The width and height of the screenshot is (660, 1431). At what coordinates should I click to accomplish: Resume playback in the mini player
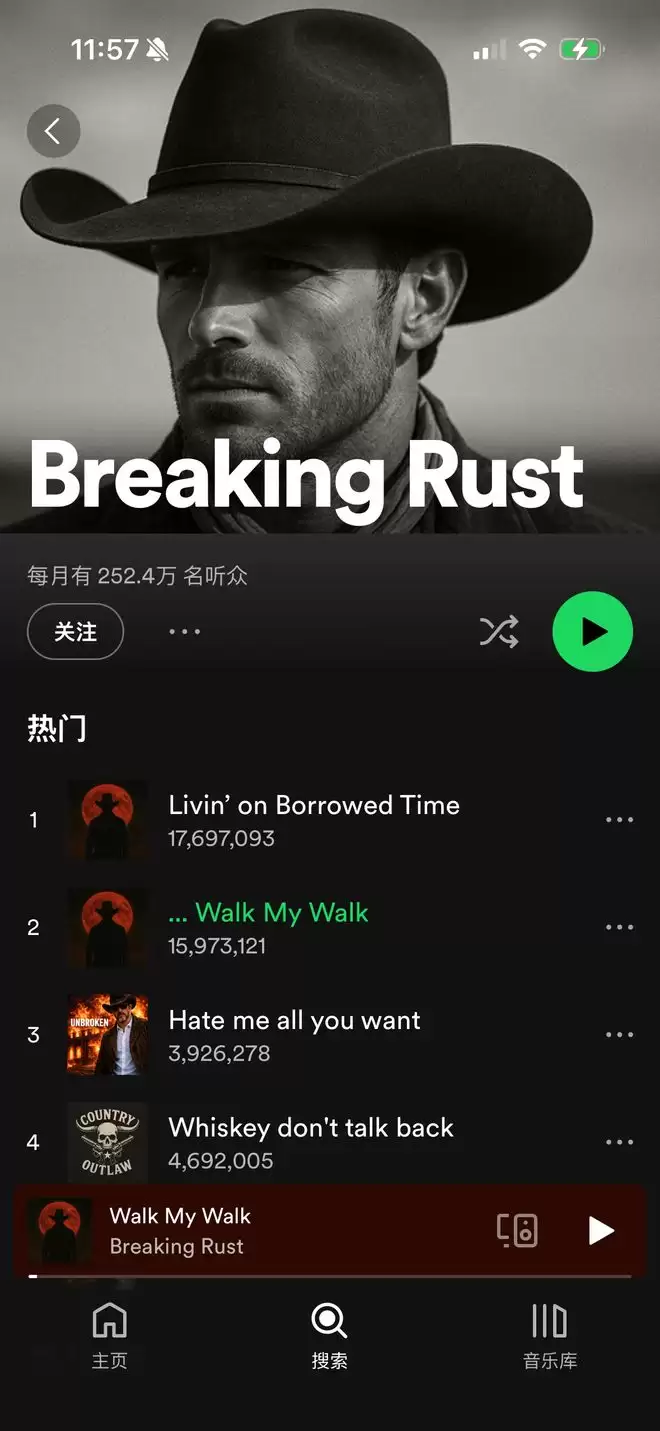[x=600, y=1231]
